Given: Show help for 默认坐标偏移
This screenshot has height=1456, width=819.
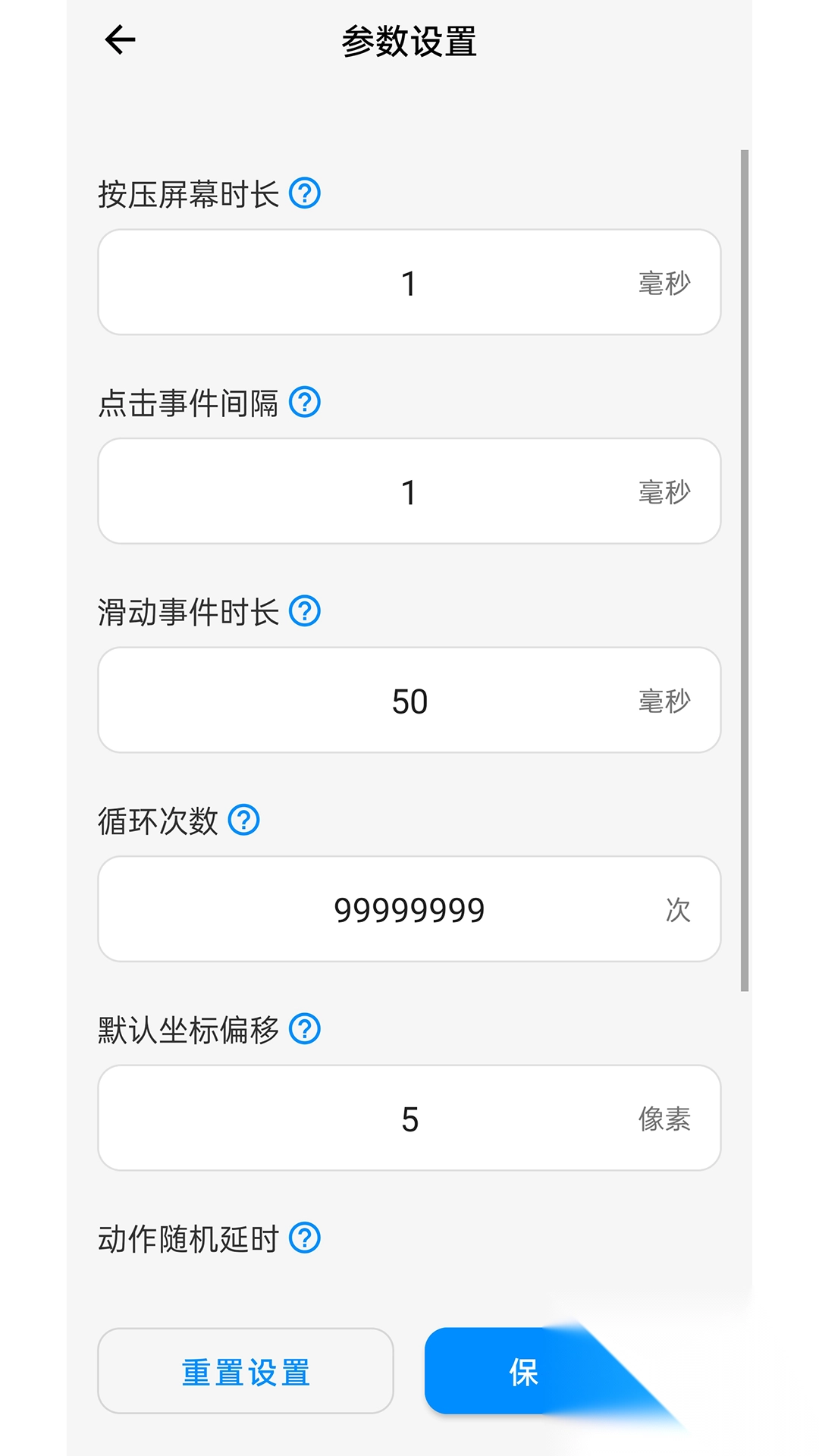Looking at the screenshot, I should coord(305,1029).
